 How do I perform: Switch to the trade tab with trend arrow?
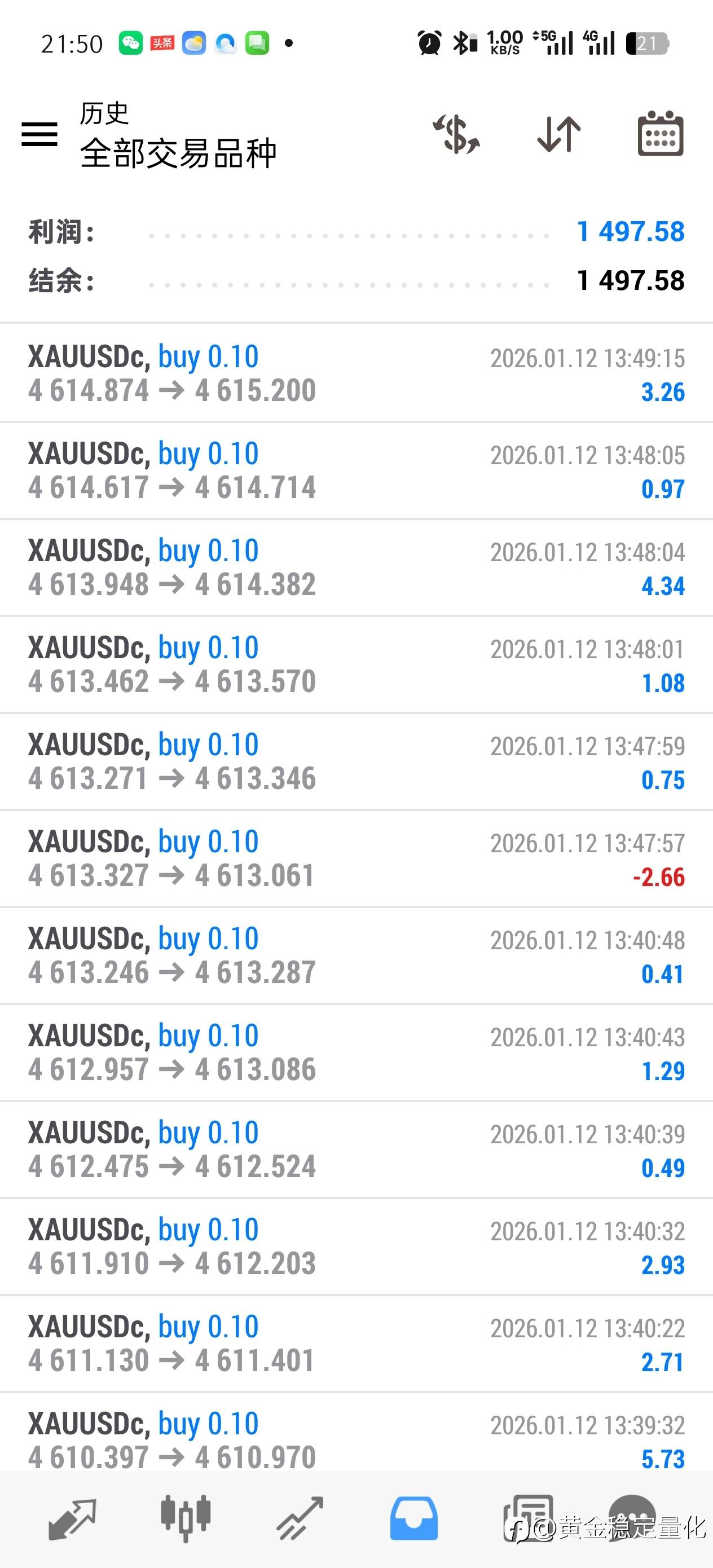[x=300, y=1518]
